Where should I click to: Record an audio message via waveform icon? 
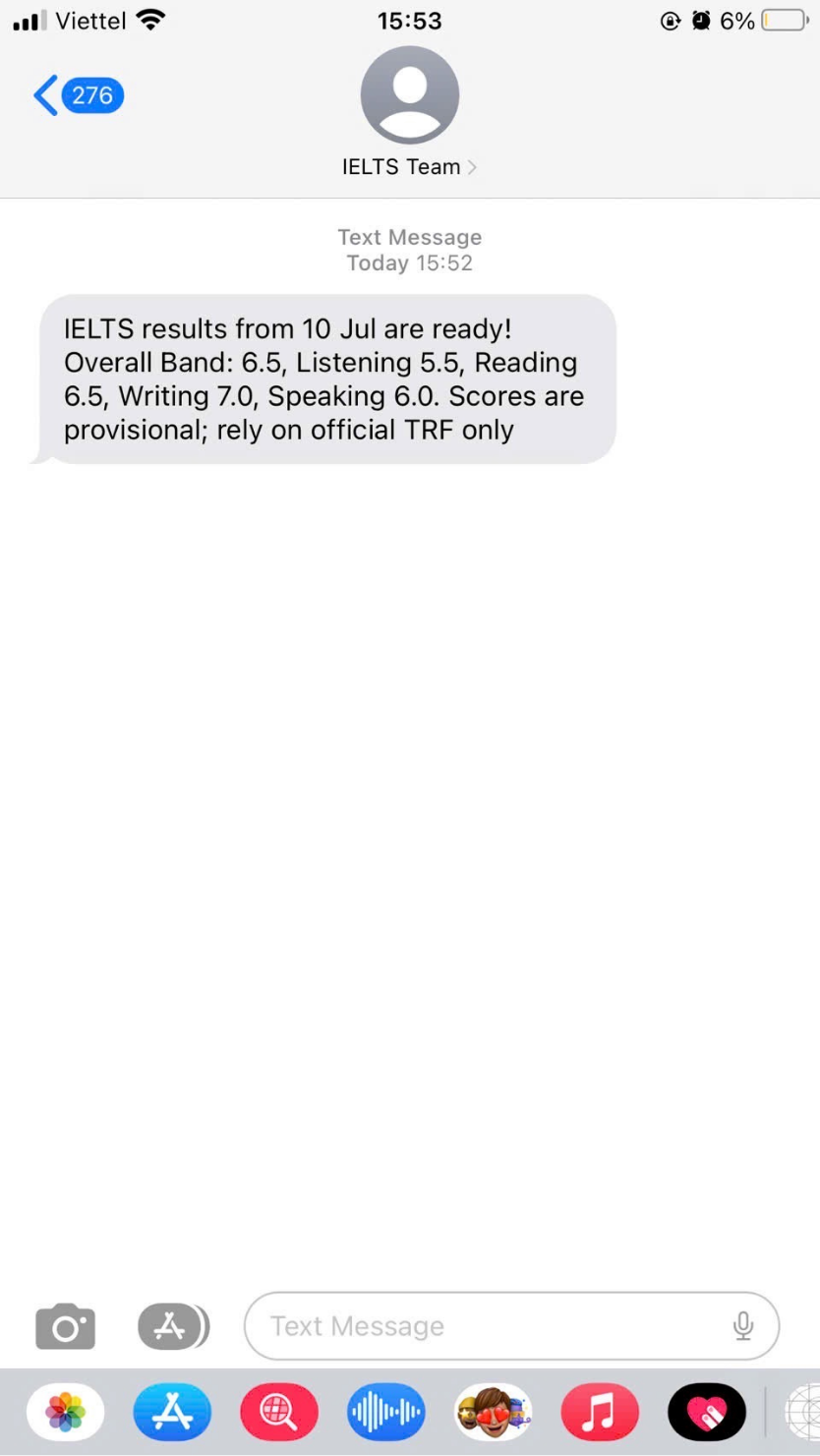386,1413
